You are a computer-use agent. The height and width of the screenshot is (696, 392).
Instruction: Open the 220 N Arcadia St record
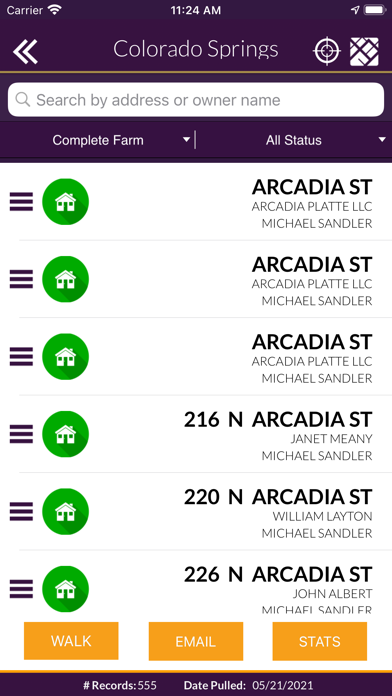196,512
